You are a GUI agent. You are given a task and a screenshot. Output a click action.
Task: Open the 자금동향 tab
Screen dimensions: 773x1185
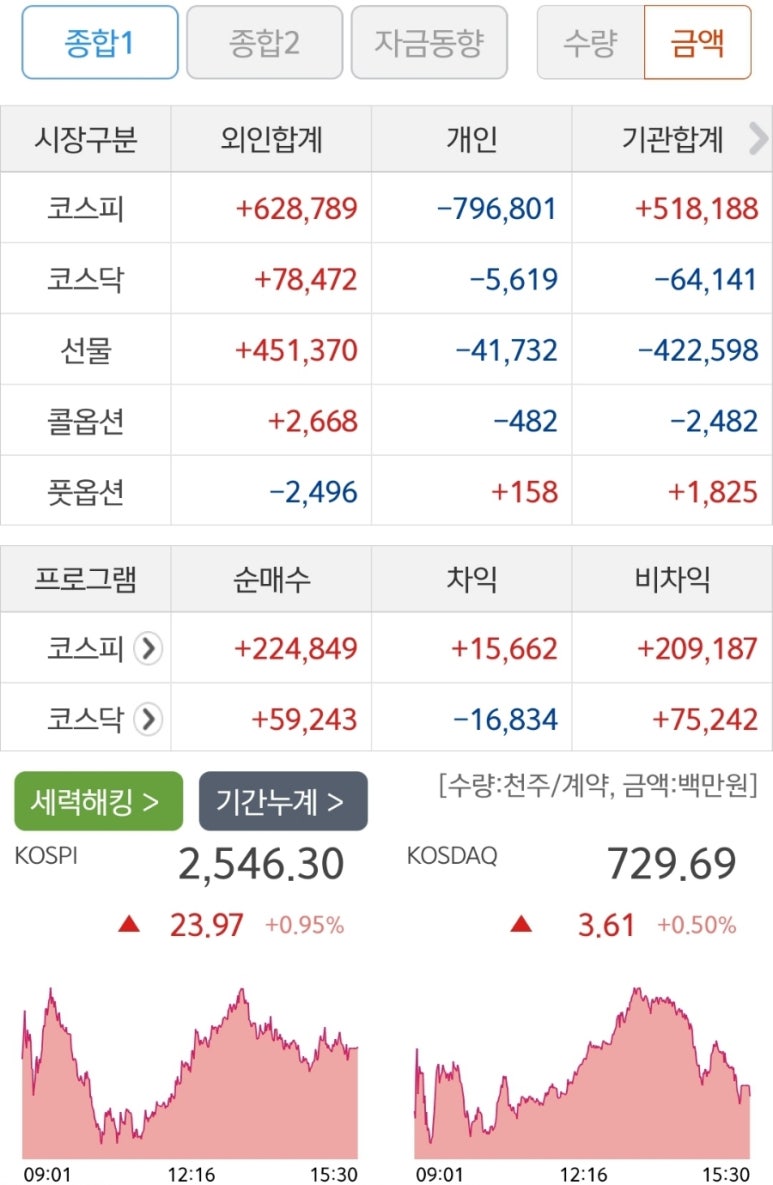(x=429, y=43)
